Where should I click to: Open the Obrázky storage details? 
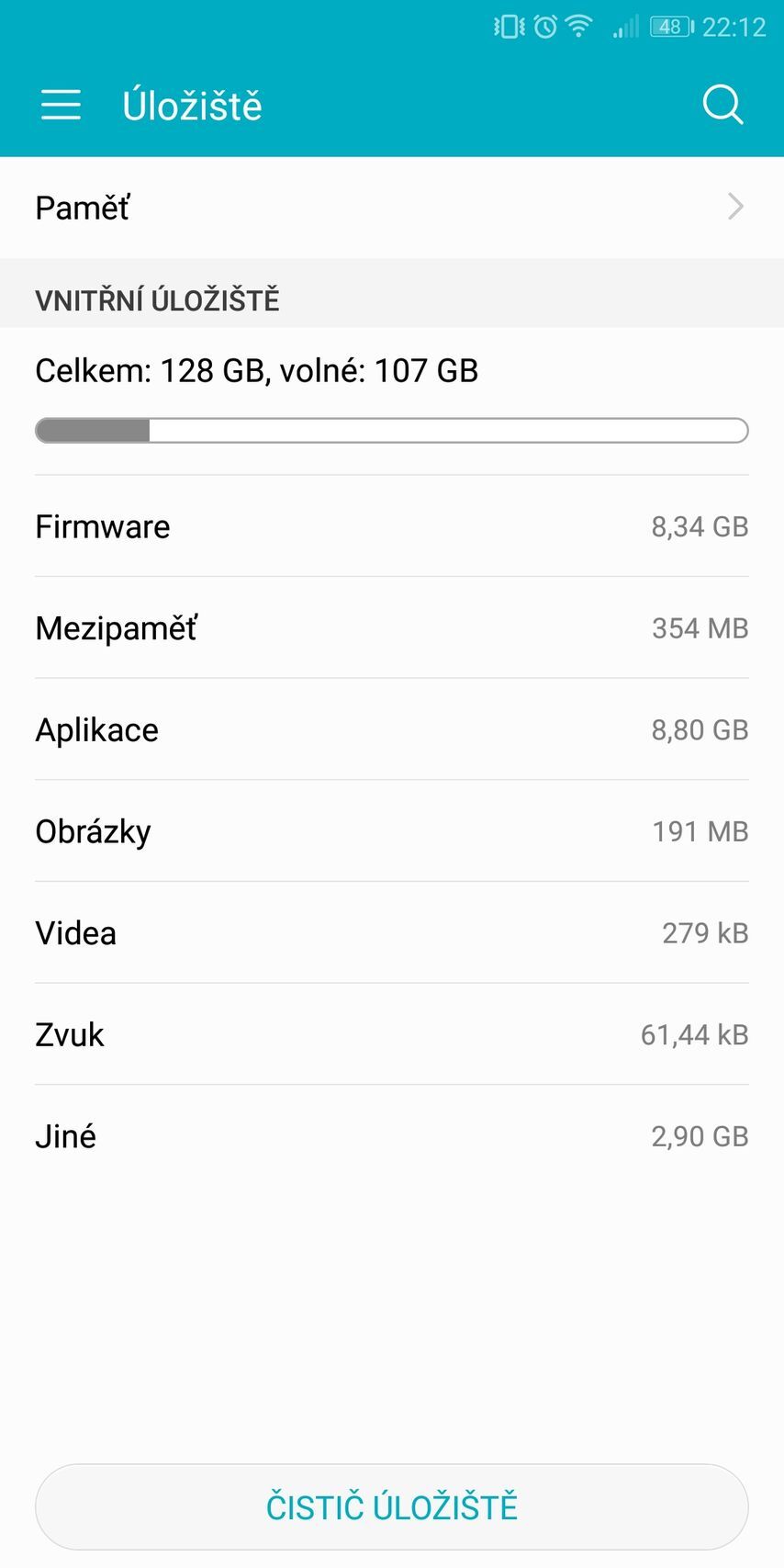392,830
